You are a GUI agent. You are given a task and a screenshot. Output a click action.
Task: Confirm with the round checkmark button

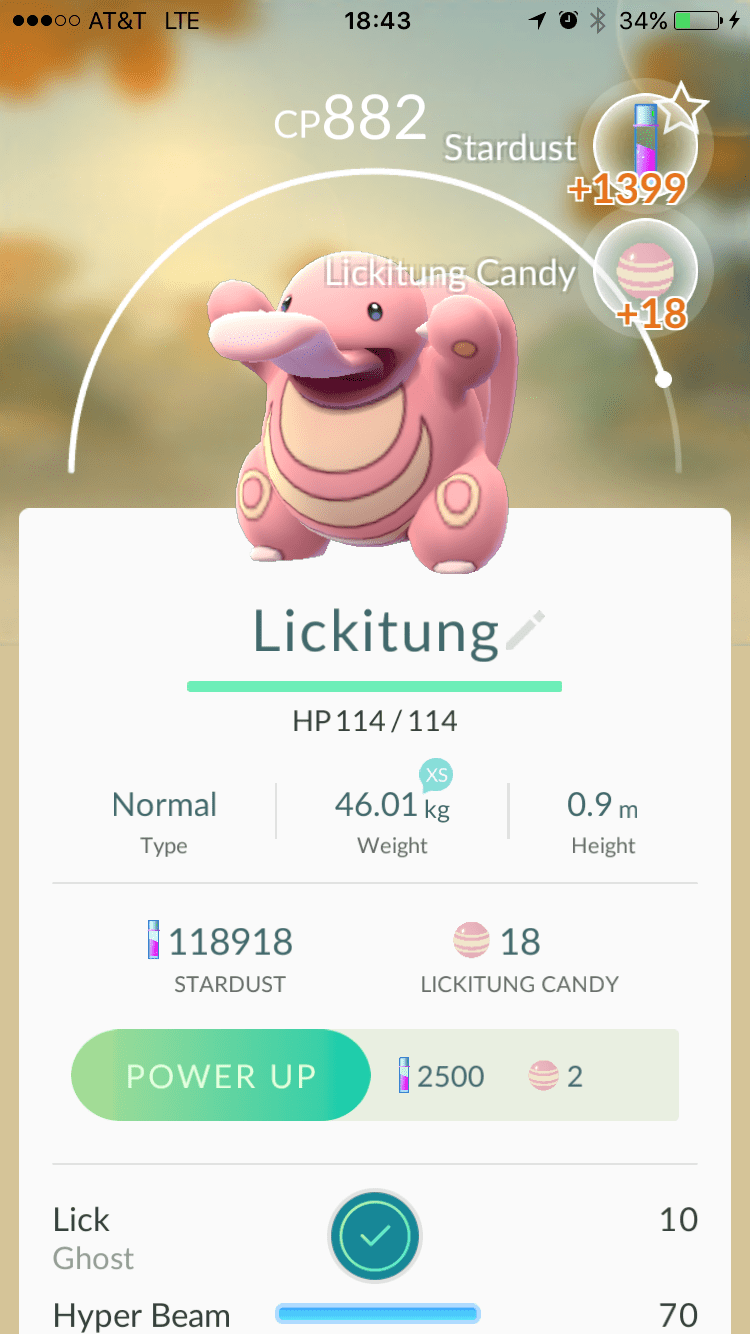(x=375, y=1236)
